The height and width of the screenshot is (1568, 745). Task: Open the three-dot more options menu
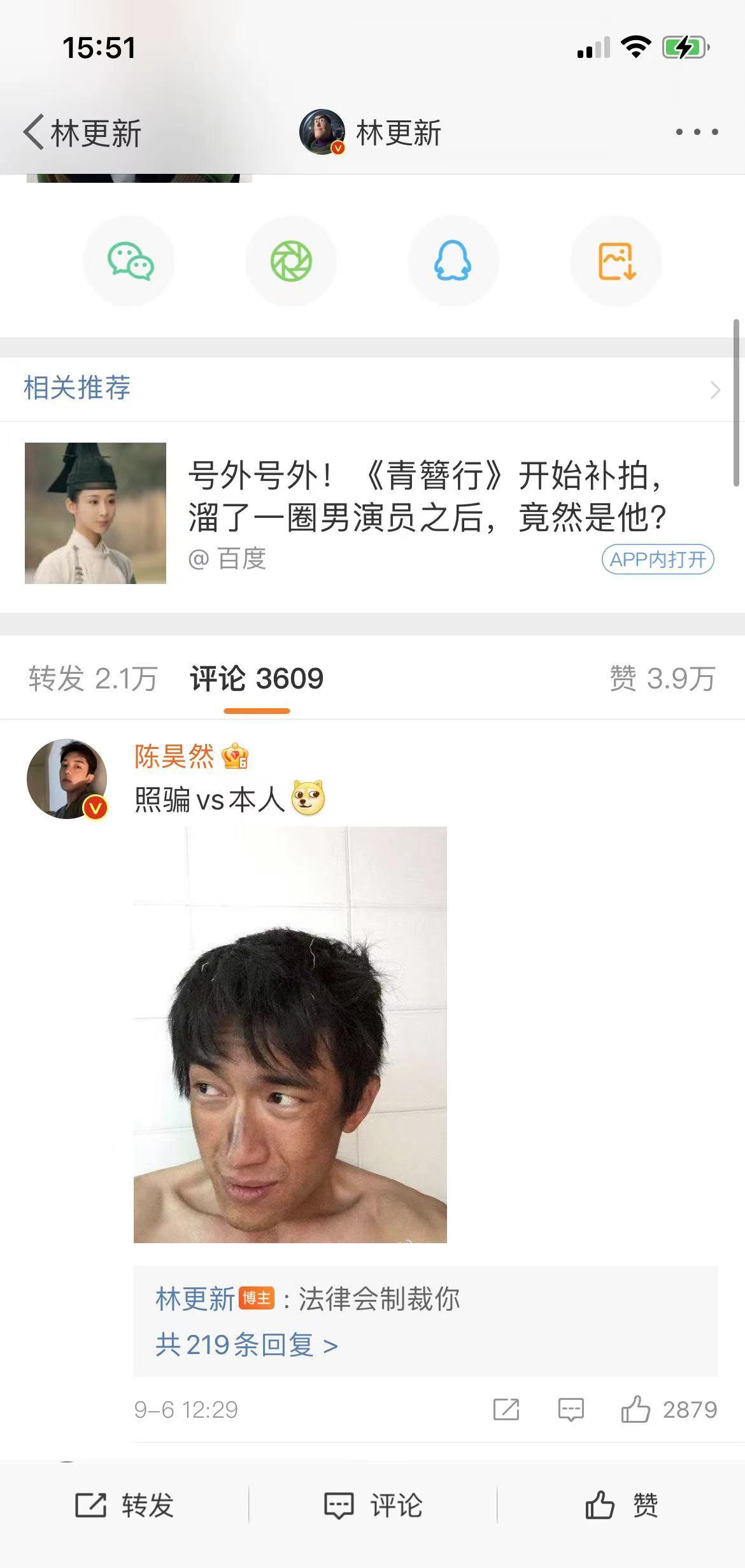pos(693,132)
